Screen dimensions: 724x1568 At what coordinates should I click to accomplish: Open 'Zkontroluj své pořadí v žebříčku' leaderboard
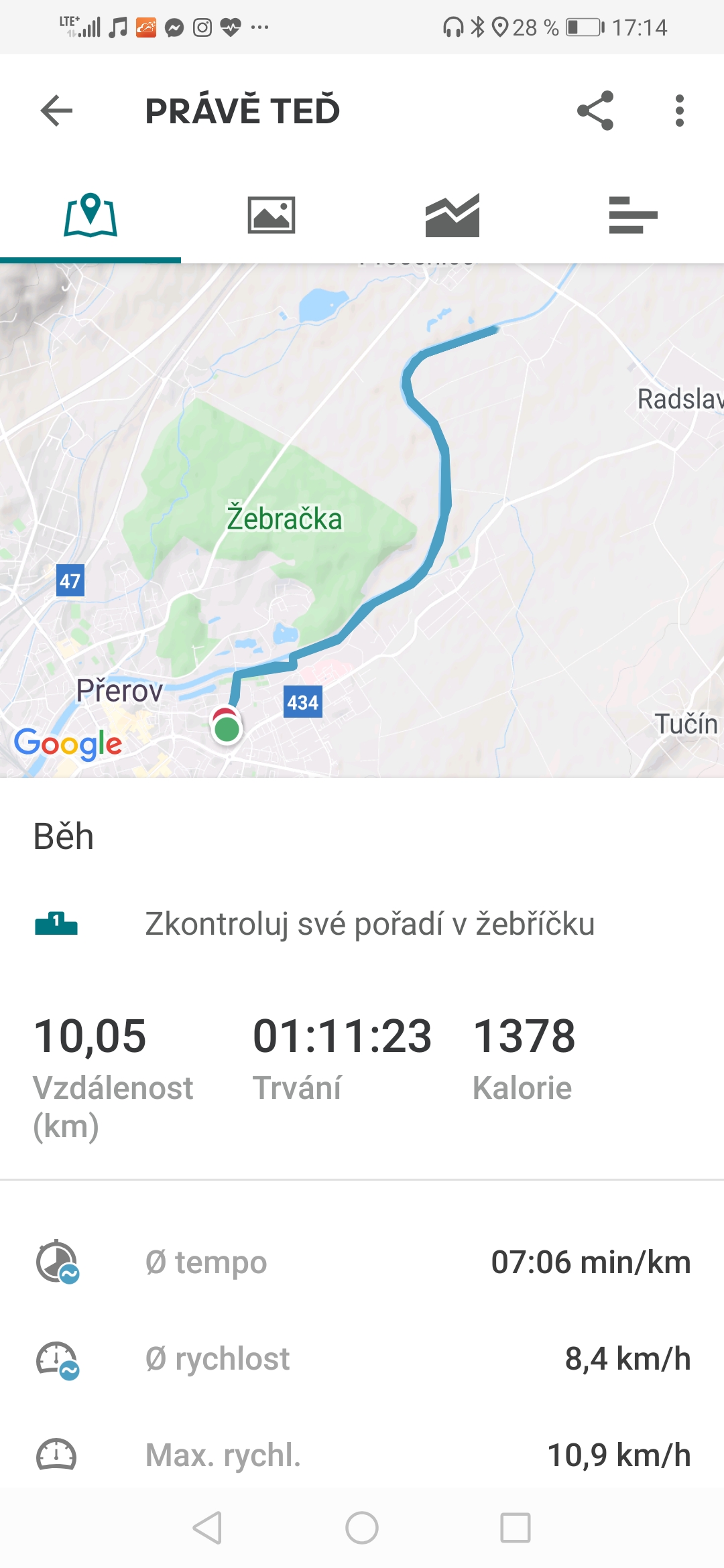(362, 924)
